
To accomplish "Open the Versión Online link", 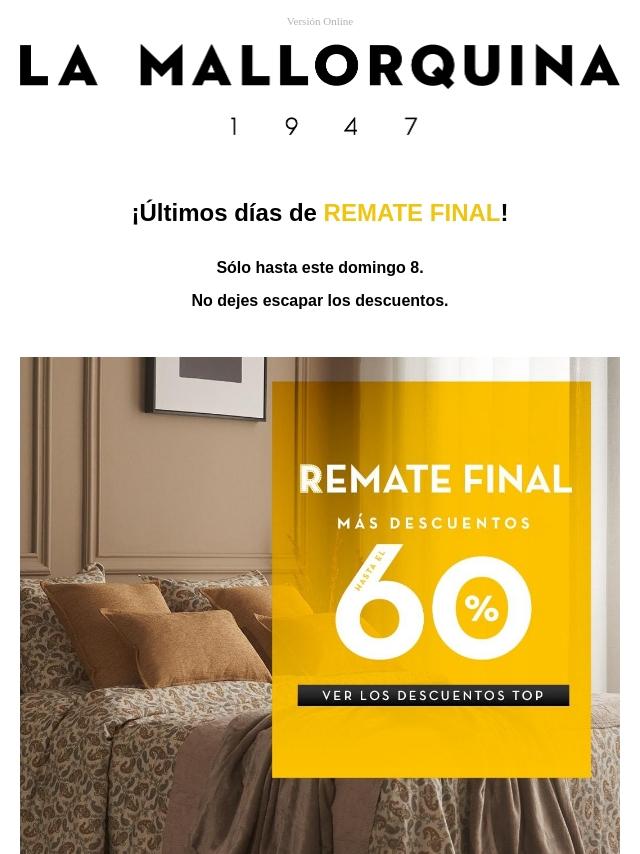I will point(319,21).
